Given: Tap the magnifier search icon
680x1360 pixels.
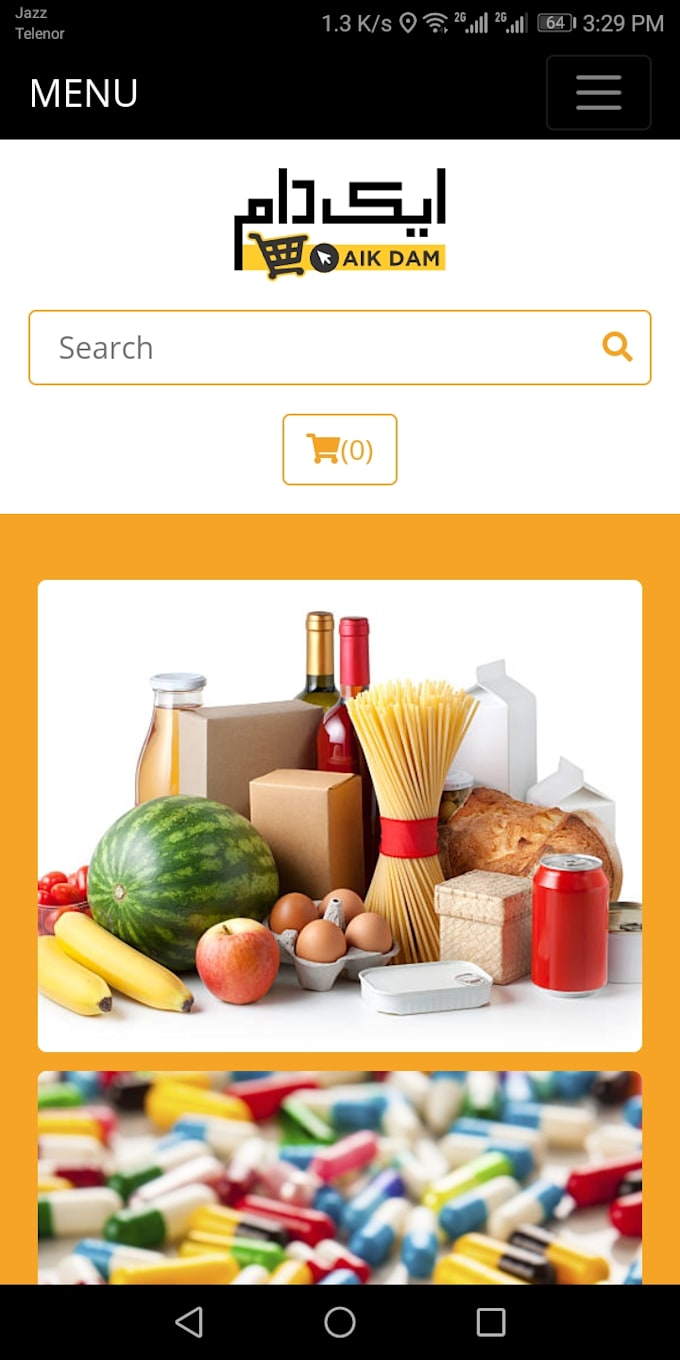Looking at the screenshot, I should click(x=617, y=347).
